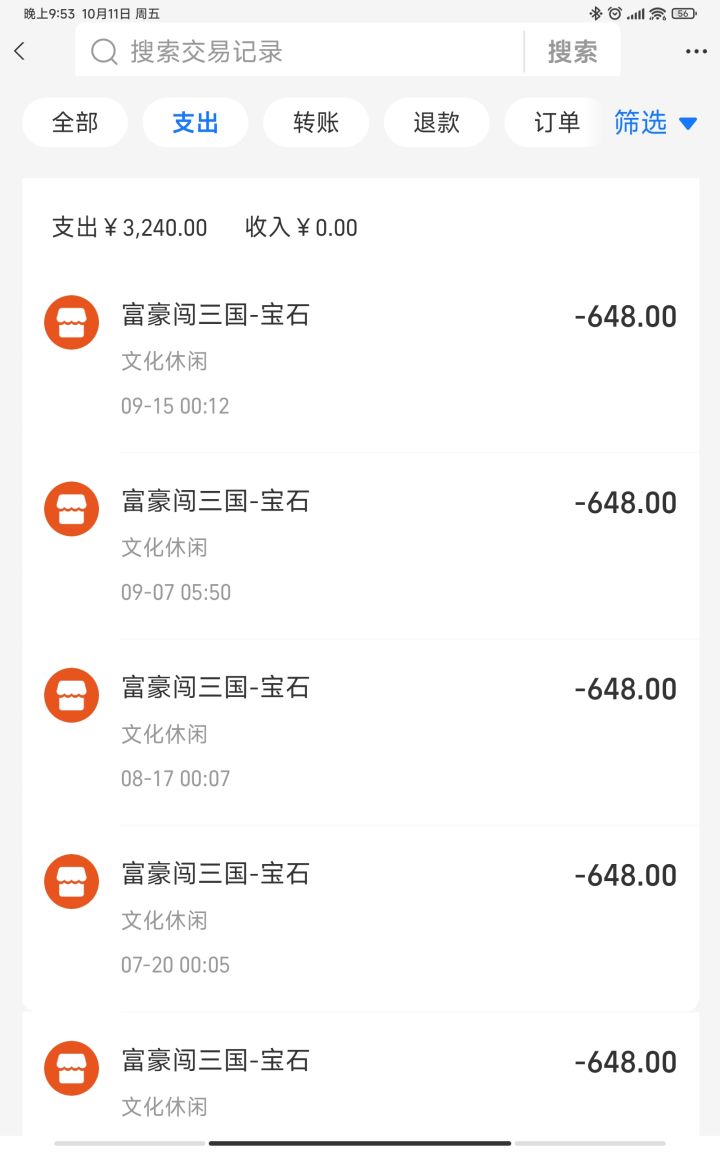View the 08-17 00:07 transaction details

(360, 732)
